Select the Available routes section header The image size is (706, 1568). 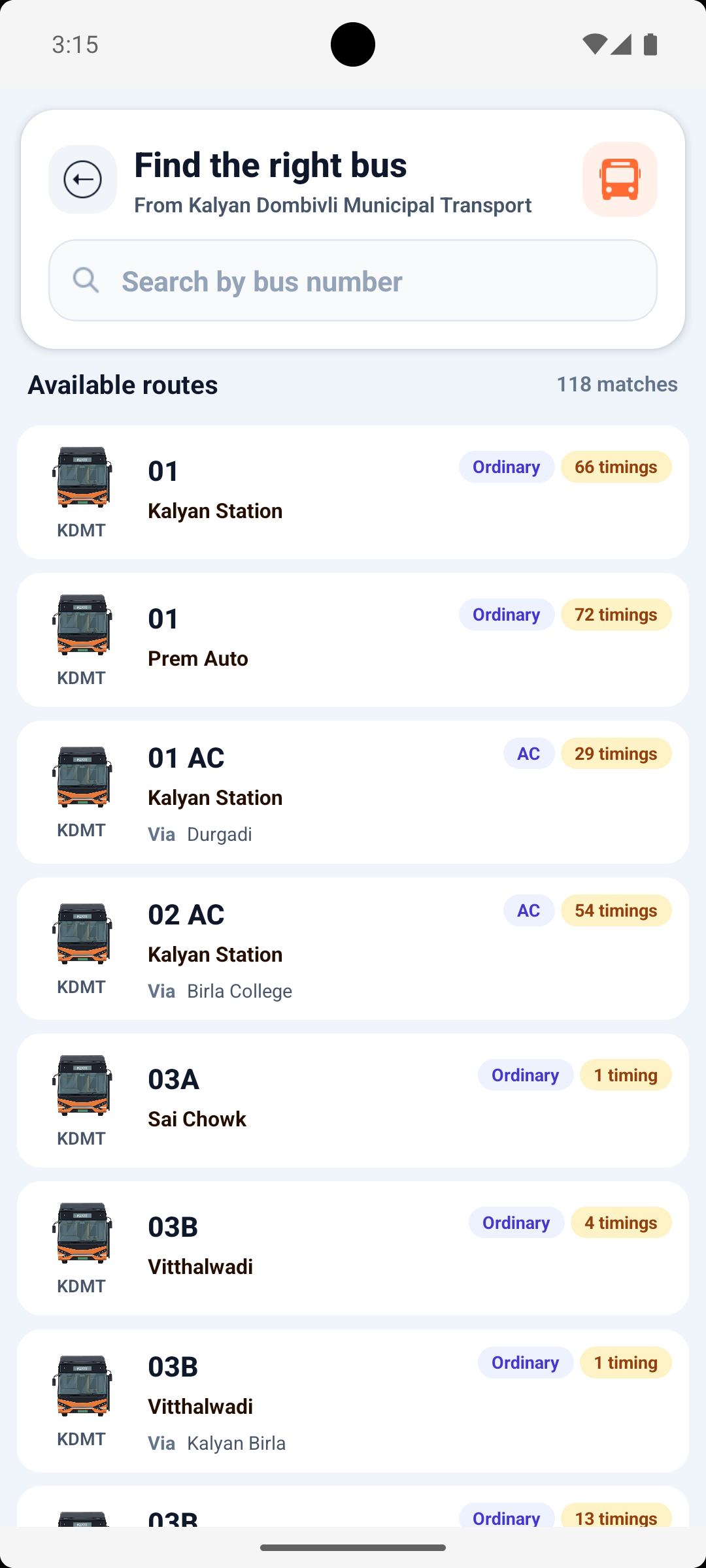122,384
